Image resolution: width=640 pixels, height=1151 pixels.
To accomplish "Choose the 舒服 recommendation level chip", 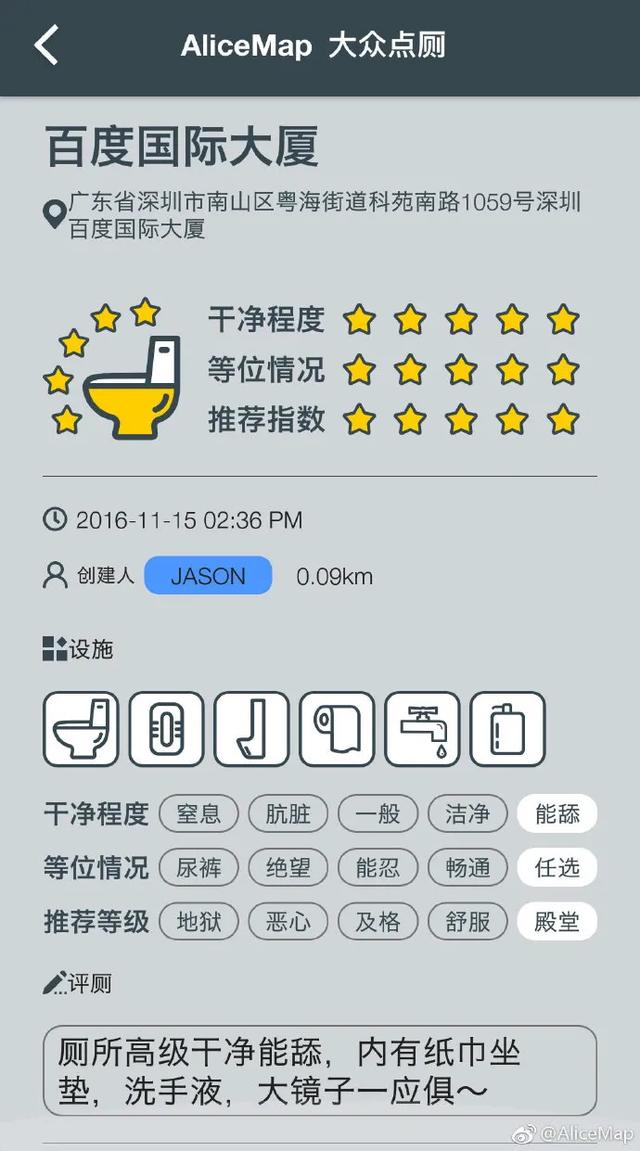I will click(x=468, y=921).
